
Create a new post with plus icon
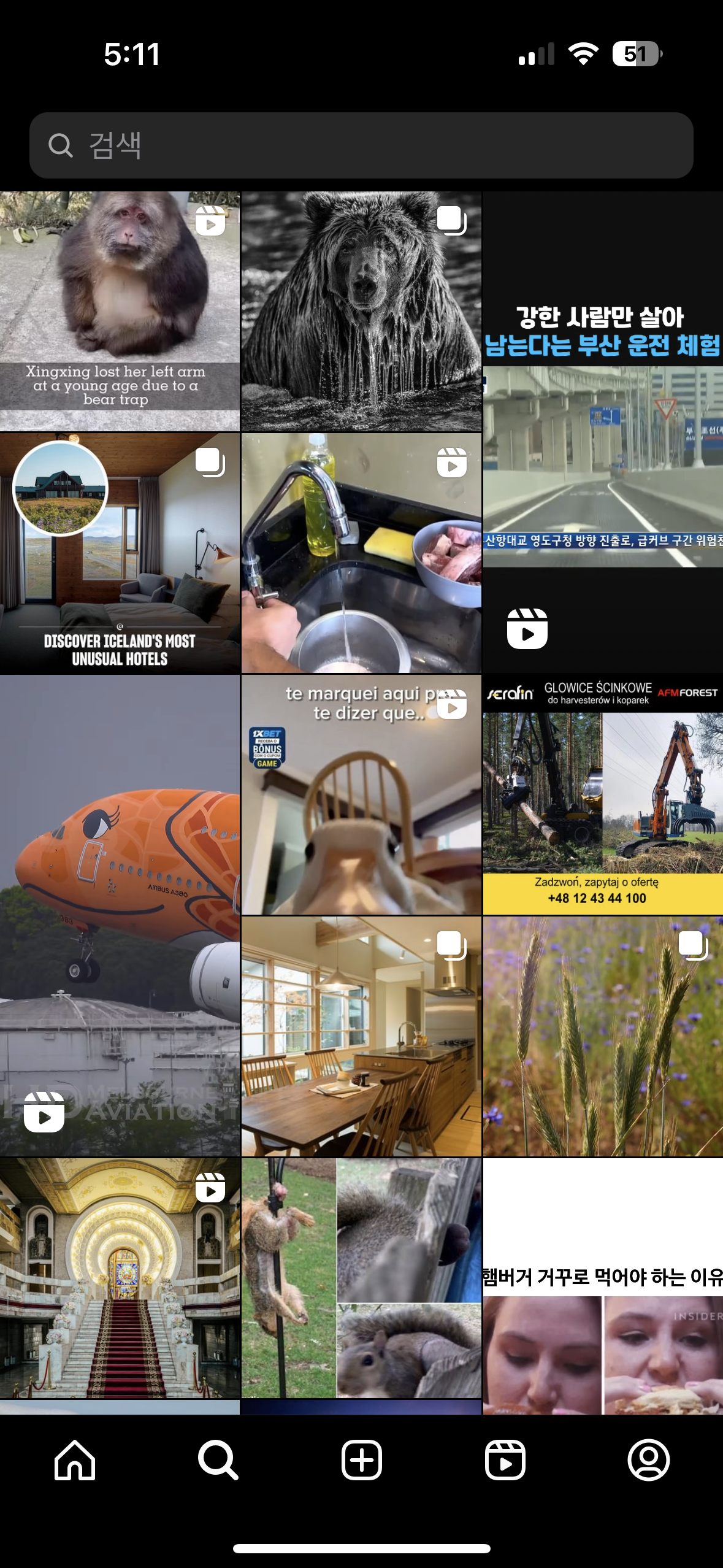point(361,1460)
